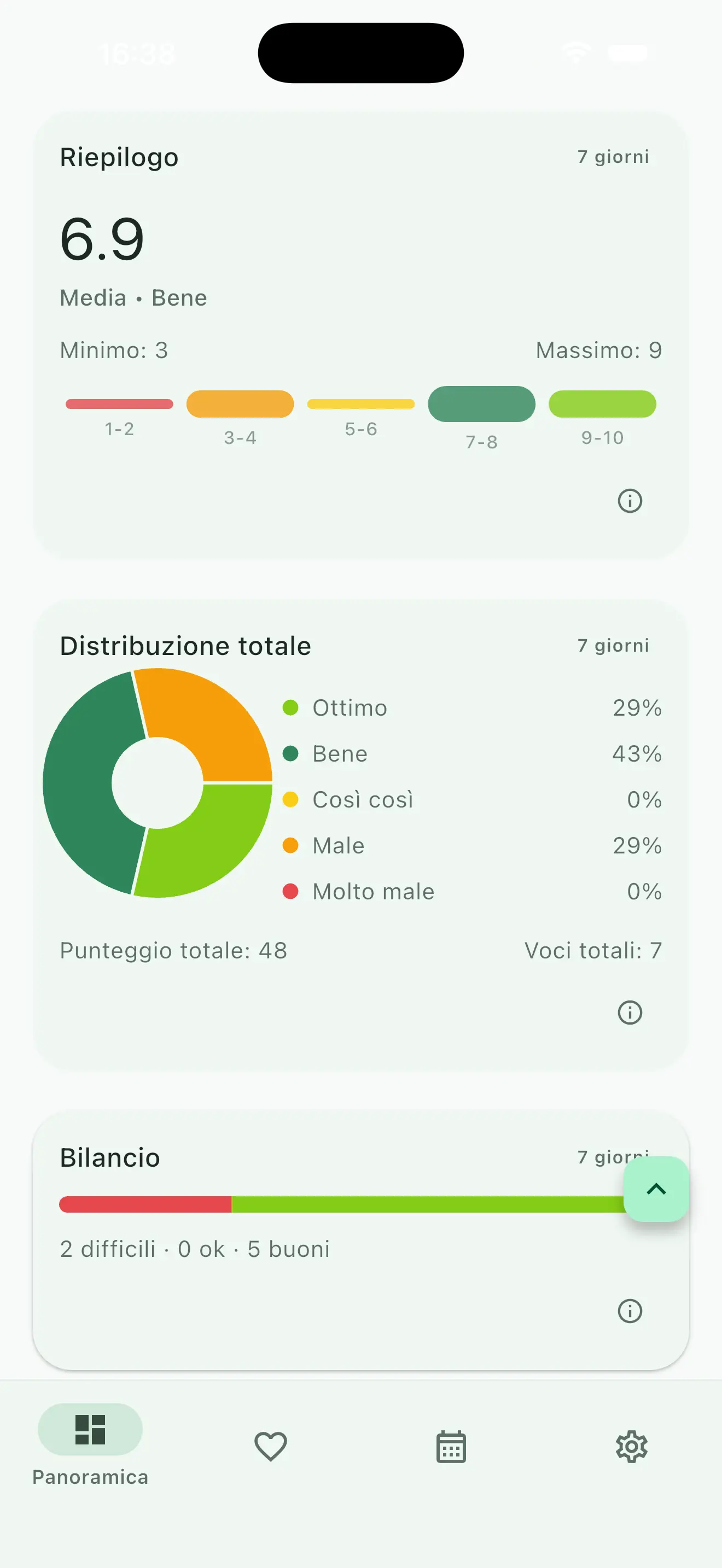Screen dimensions: 722x1568
Task: Open the favorites heart section
Action: point(270,1447)
